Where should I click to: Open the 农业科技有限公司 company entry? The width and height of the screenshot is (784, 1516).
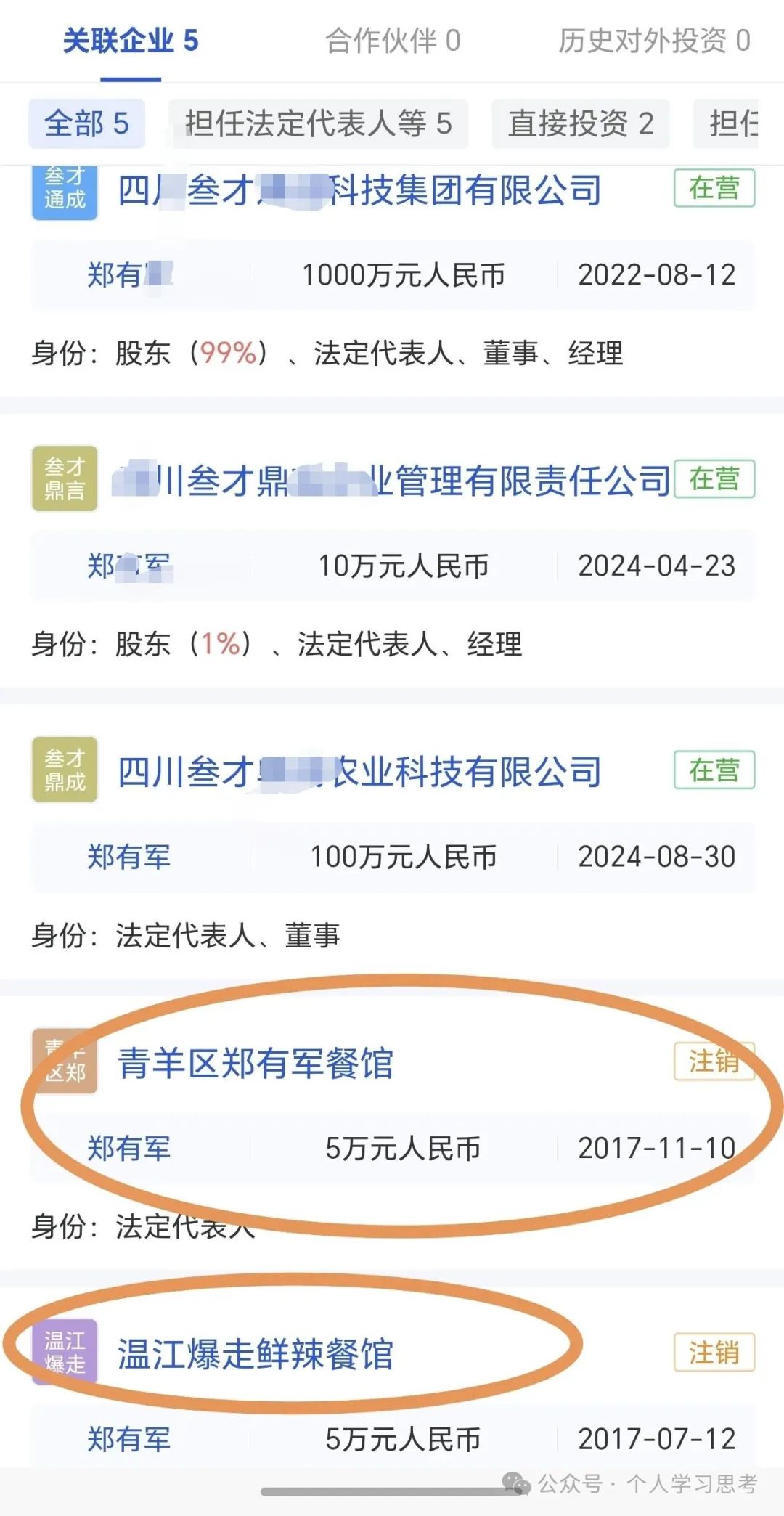[x=359, y=772]
